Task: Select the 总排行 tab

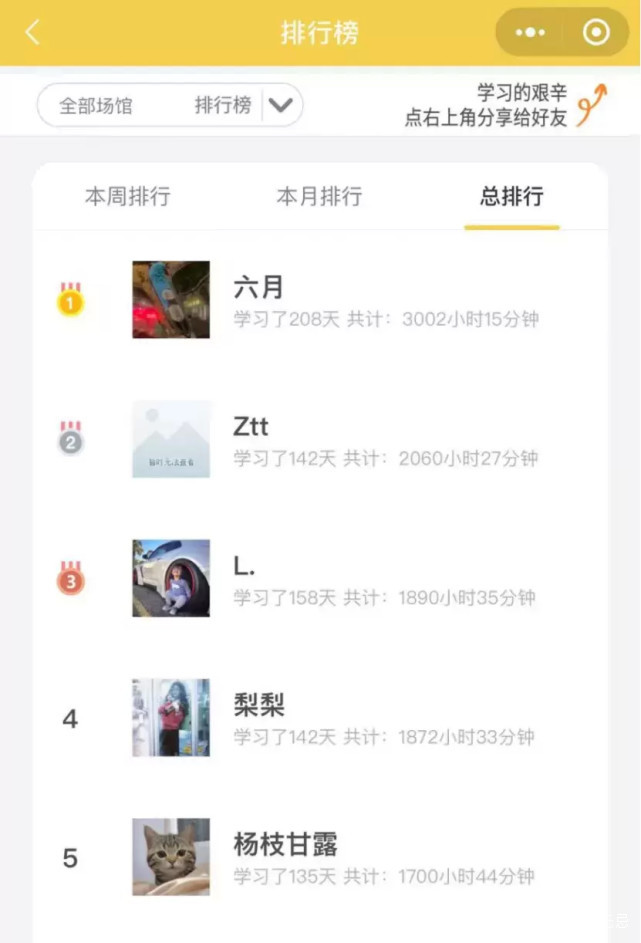Action: coord(511,196)
